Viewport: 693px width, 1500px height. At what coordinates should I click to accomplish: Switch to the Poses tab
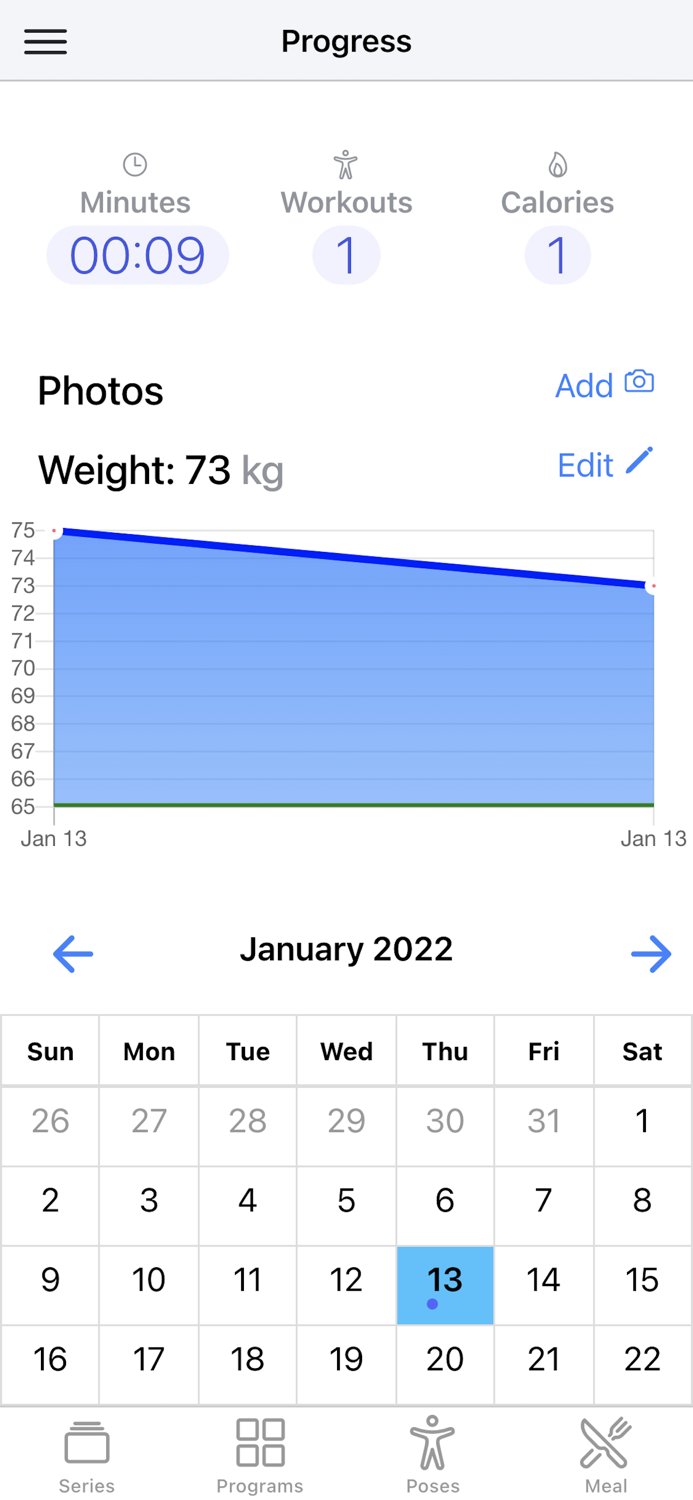pos(433,1456)
